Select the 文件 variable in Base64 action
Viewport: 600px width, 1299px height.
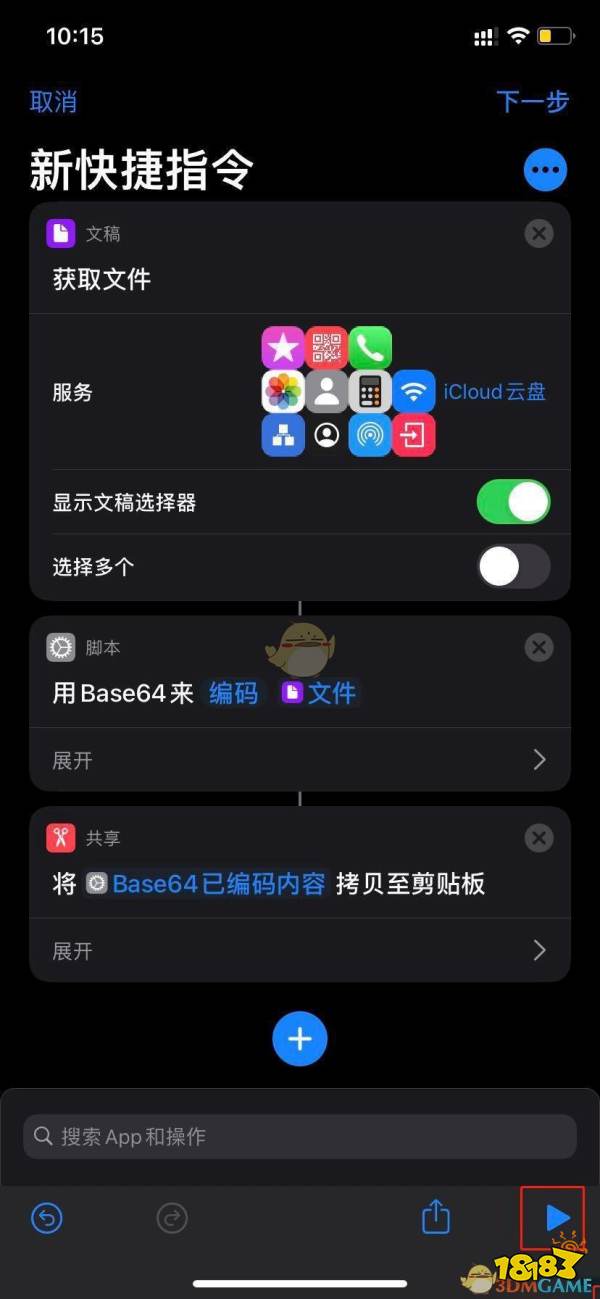pyautogui.click(x=320, y=693)
